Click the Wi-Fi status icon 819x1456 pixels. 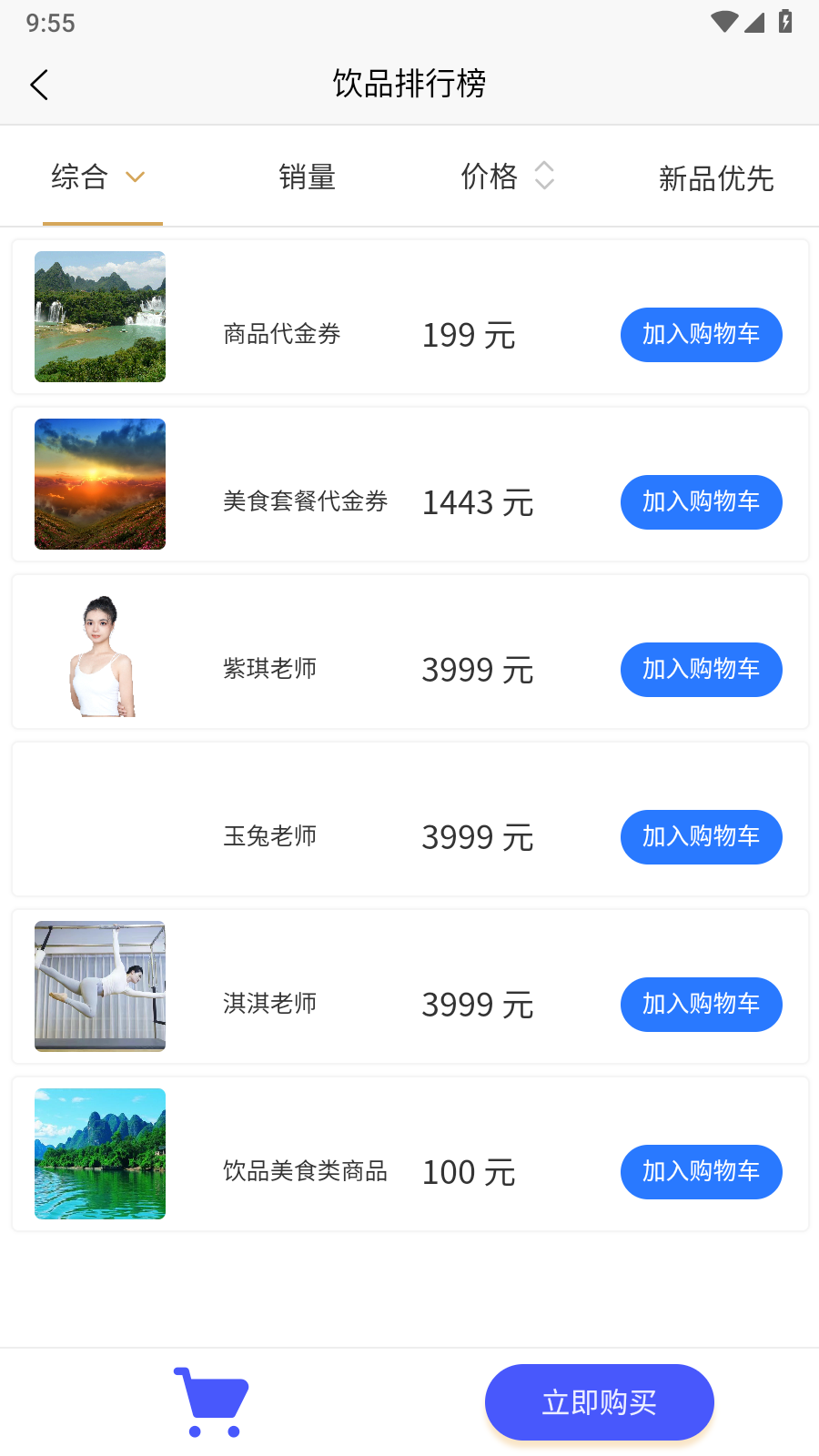[x=723, y=23]
